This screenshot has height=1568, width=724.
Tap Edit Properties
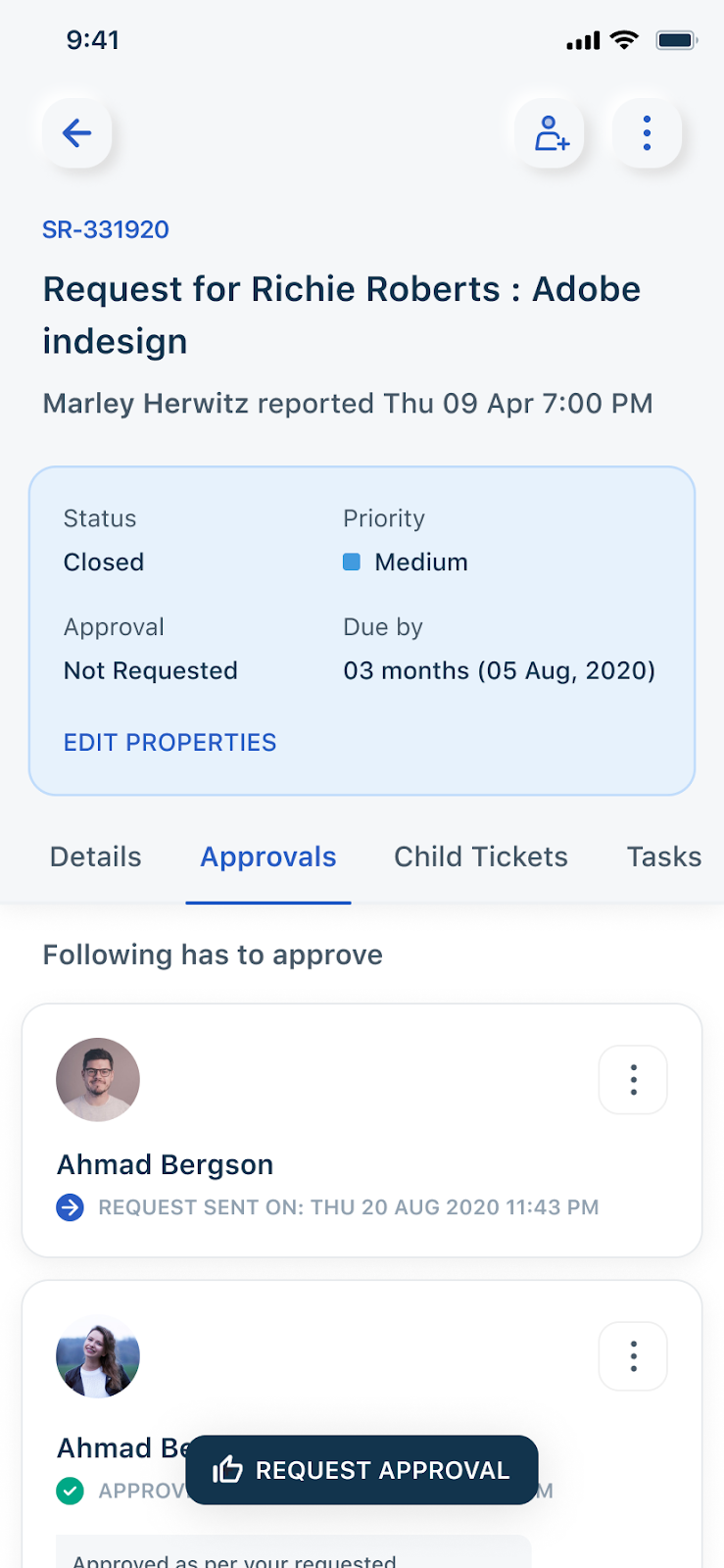click(x=169, y=743)
